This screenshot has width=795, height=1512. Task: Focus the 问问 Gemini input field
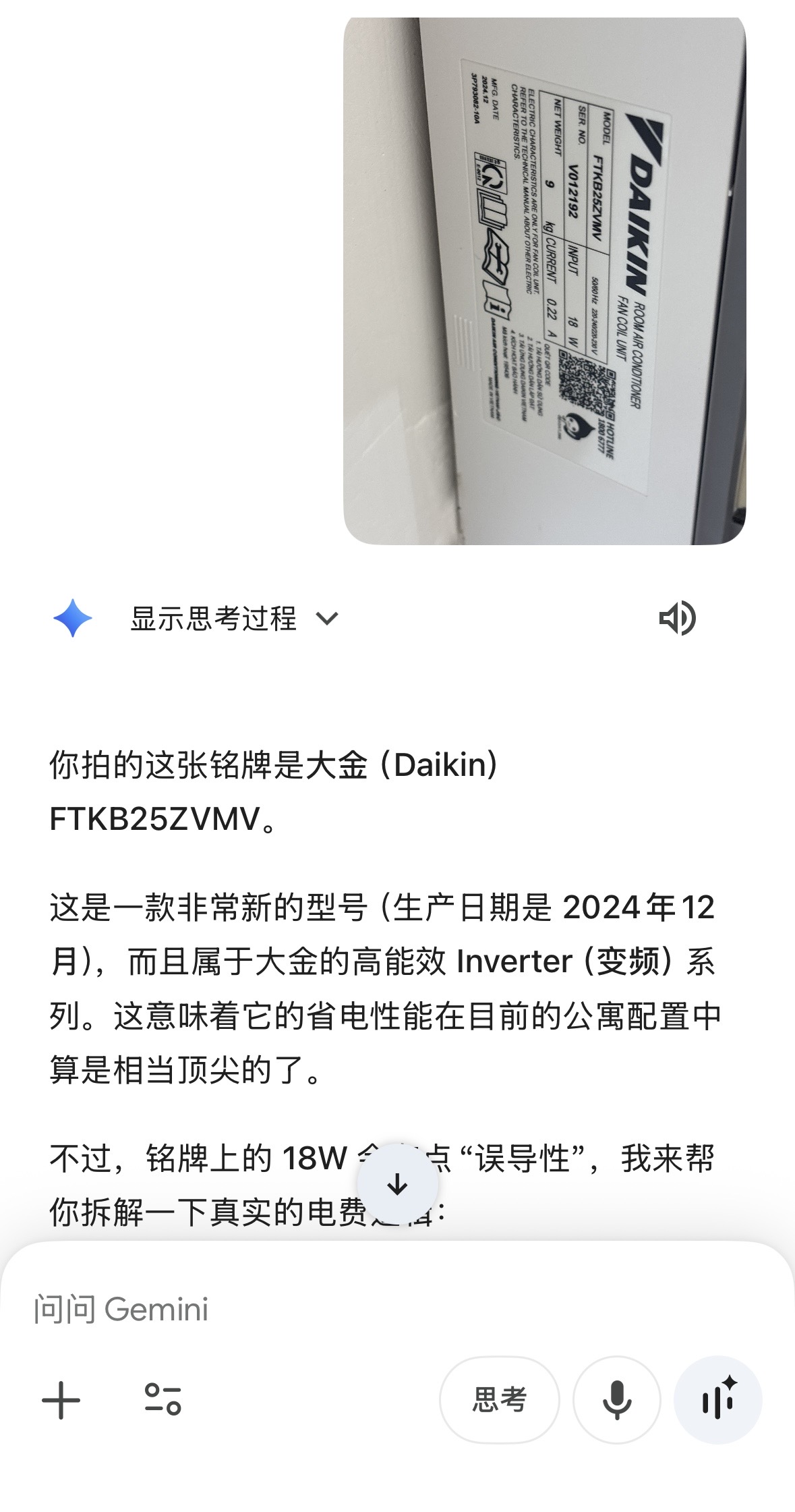click(397, 1309)
